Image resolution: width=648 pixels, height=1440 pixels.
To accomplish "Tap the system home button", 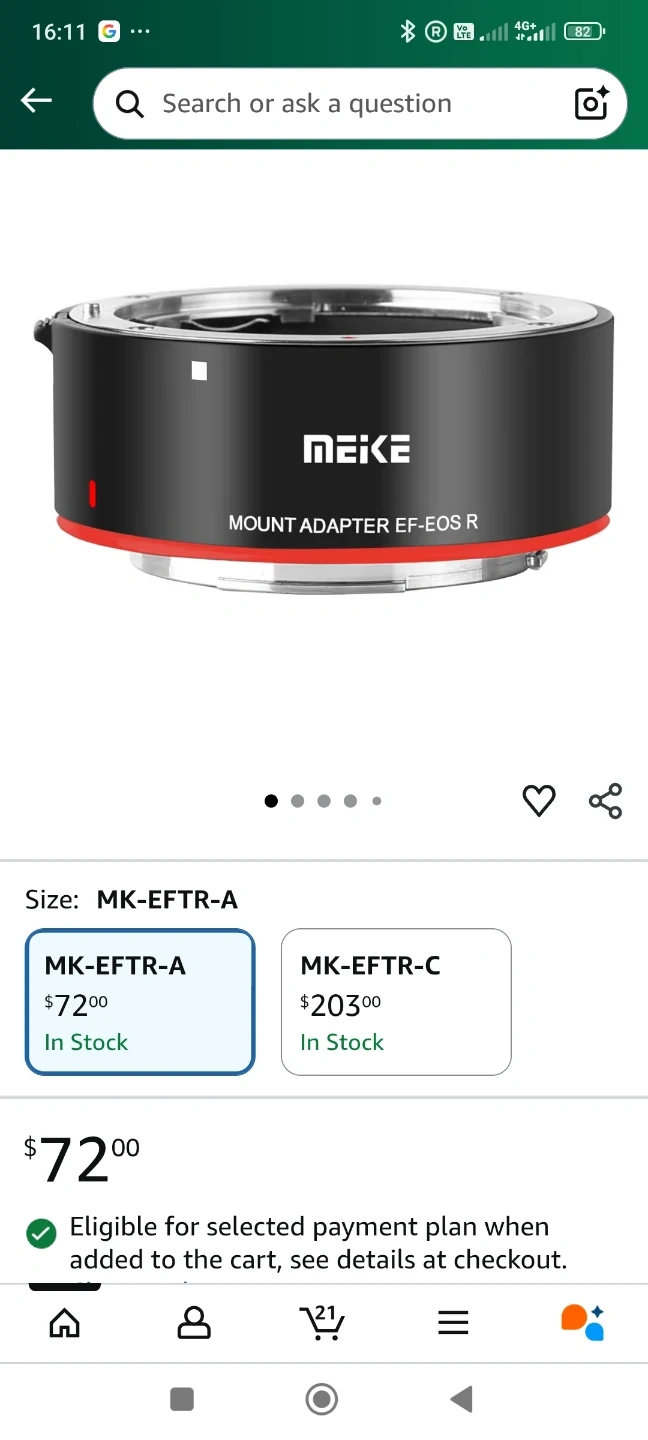I will point(322,1399).
